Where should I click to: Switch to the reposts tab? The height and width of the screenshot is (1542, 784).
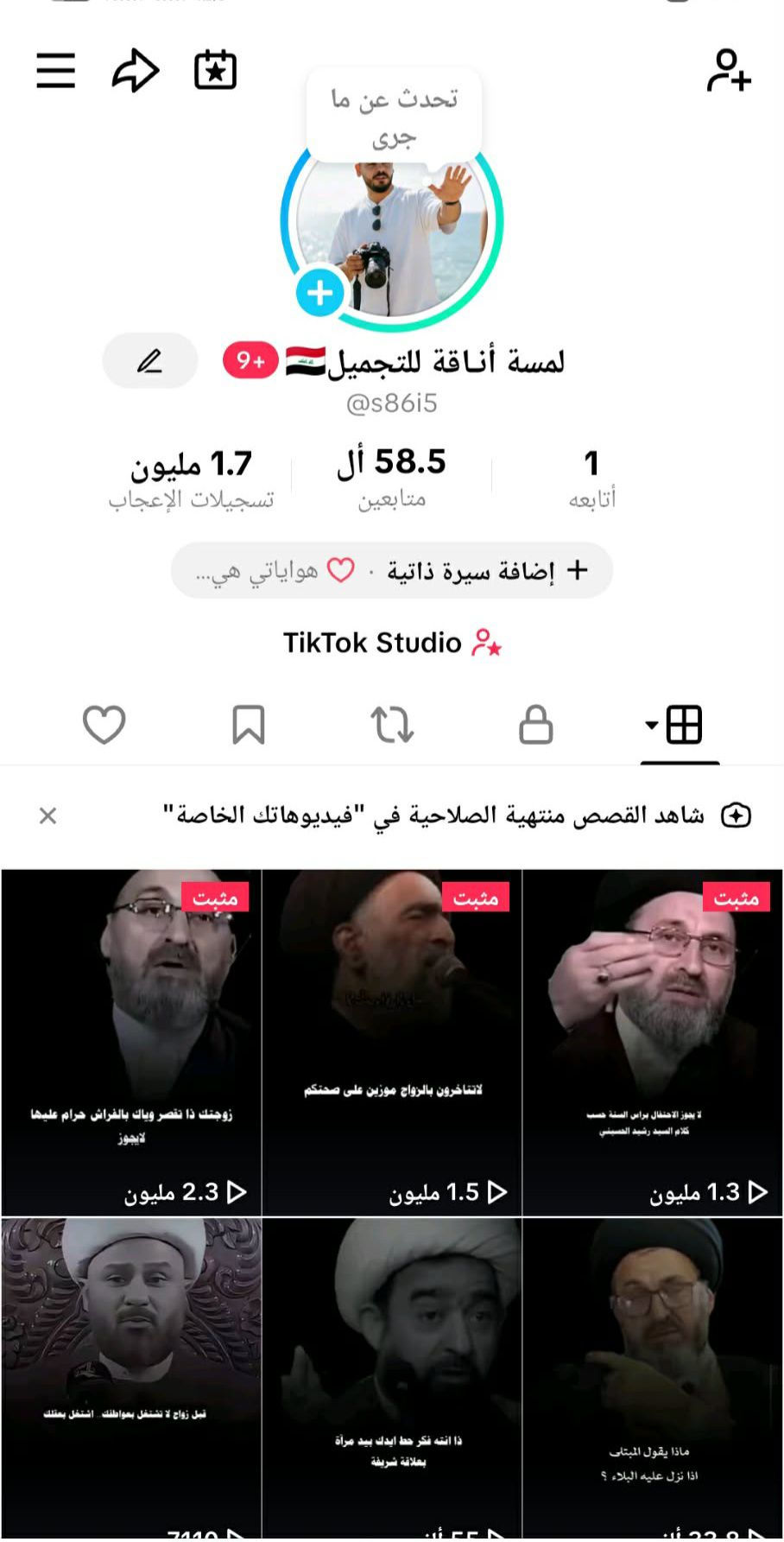point(392,724)
